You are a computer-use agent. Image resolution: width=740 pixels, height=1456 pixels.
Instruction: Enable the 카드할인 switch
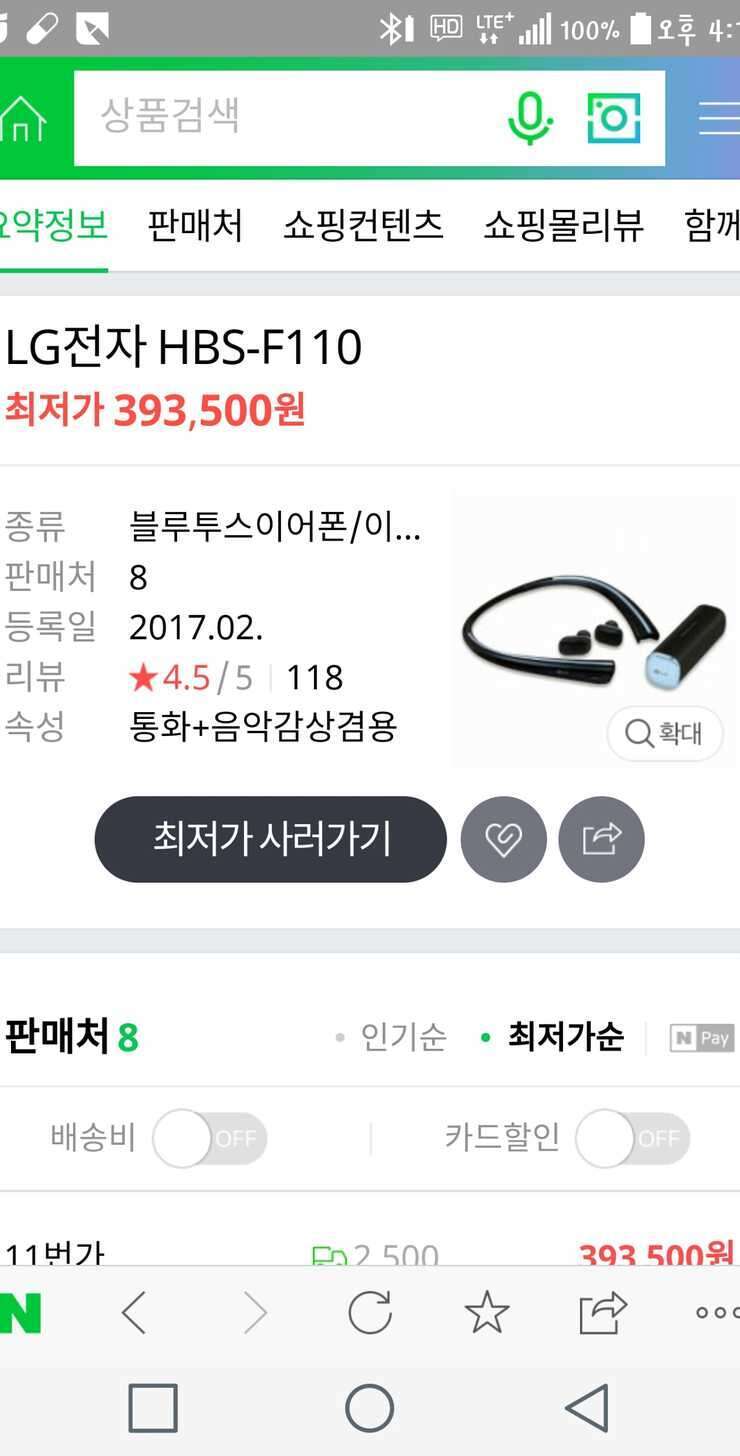(633, 1139)
